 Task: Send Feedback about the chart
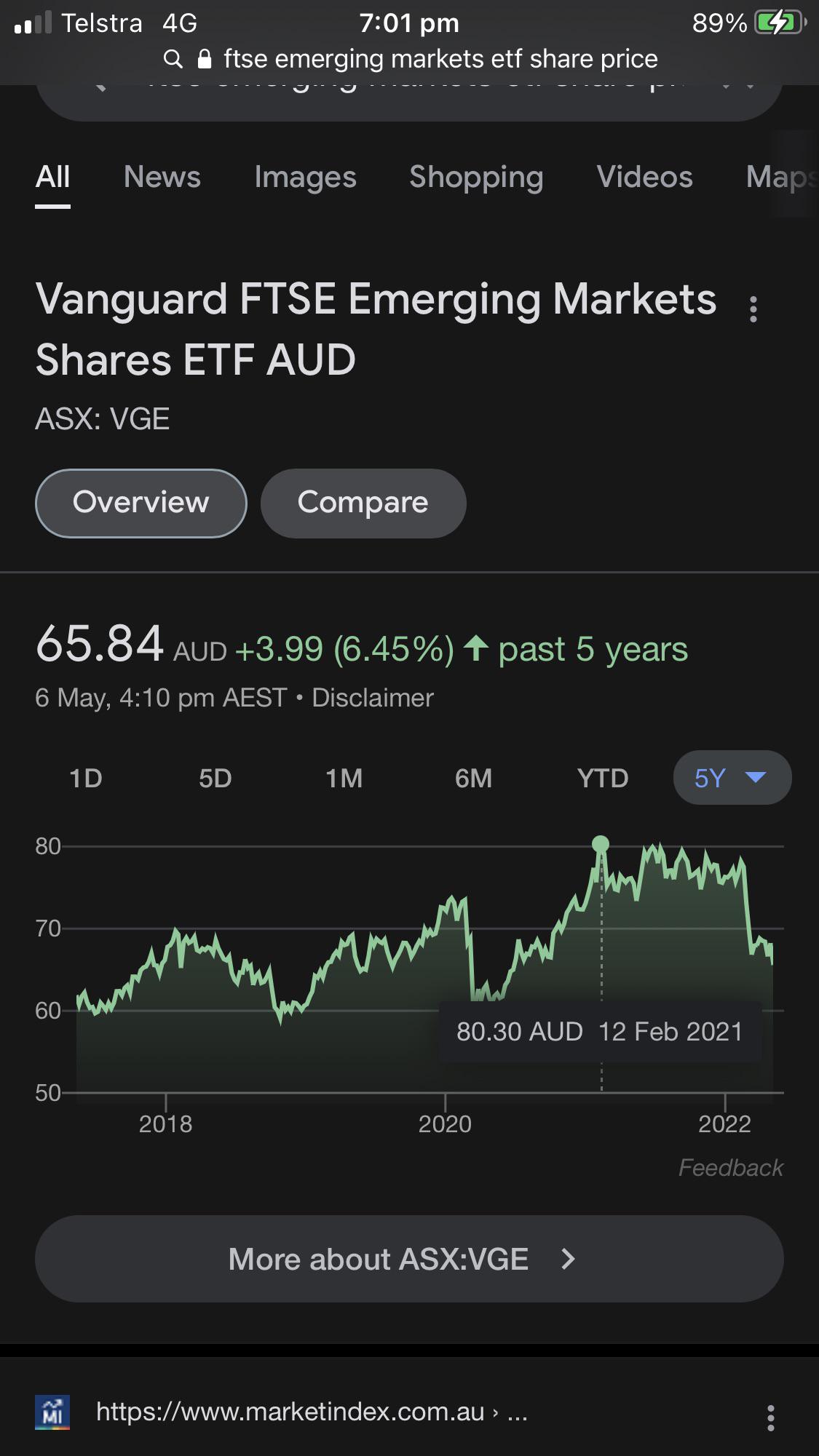click(731, 1169)
